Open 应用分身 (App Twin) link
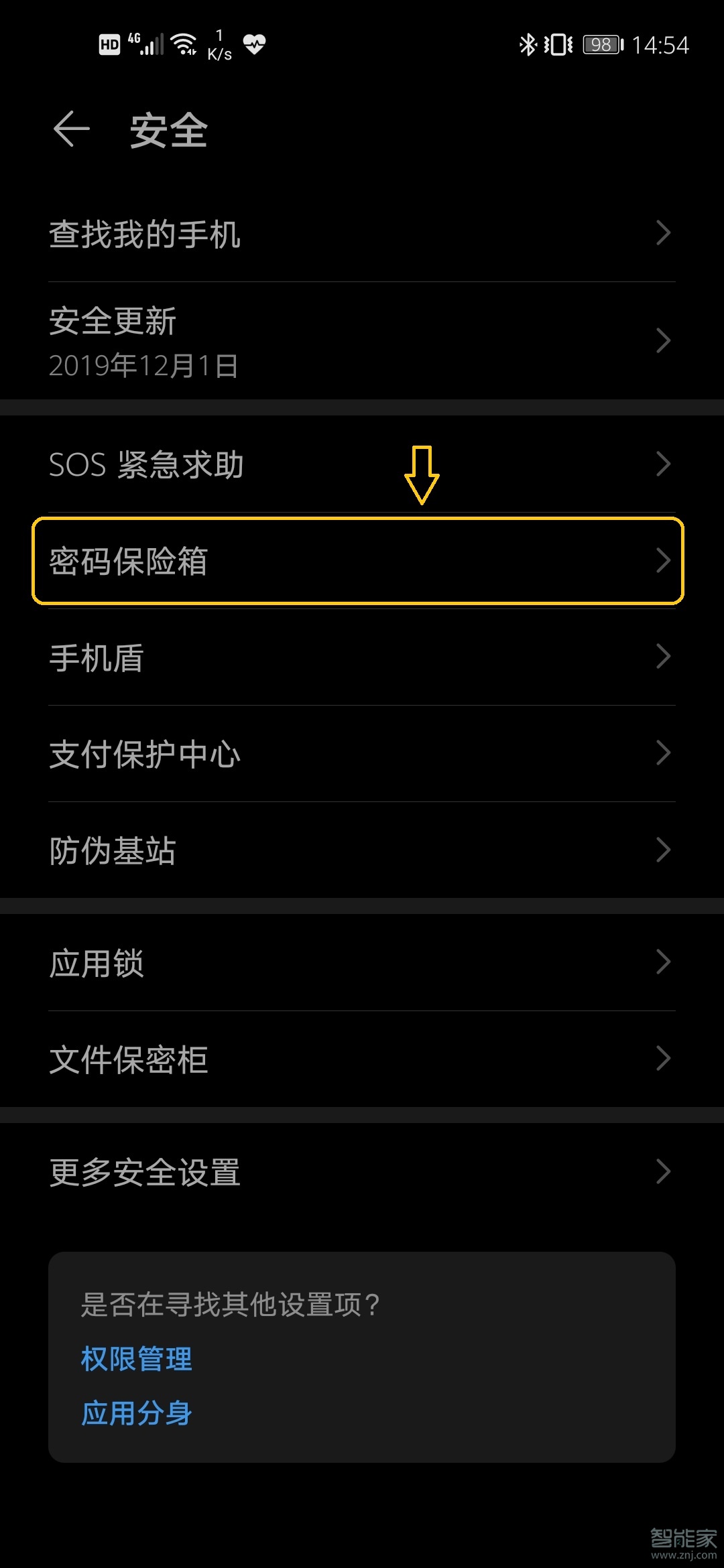724x1568 pixels. 137,1413
